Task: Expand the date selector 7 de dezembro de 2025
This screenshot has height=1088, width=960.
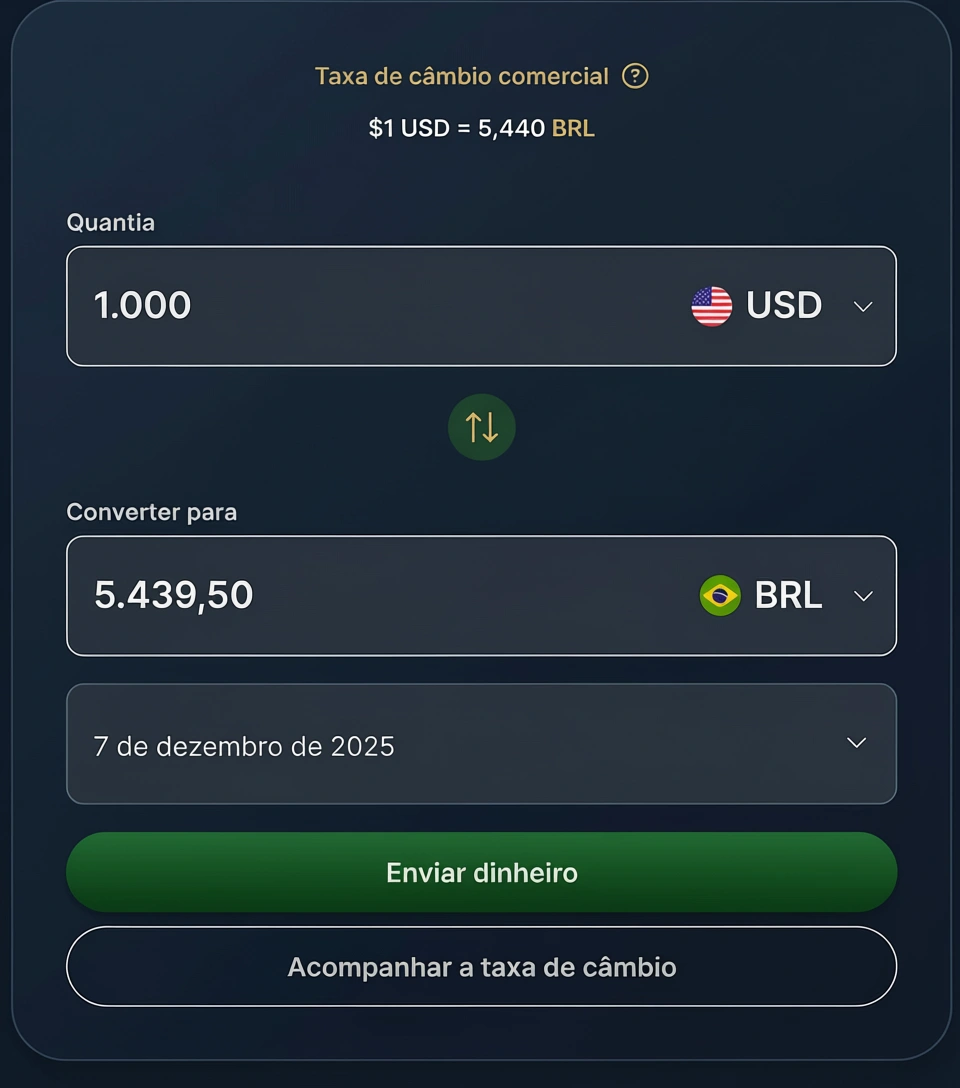Action: (x=481, y=744)
